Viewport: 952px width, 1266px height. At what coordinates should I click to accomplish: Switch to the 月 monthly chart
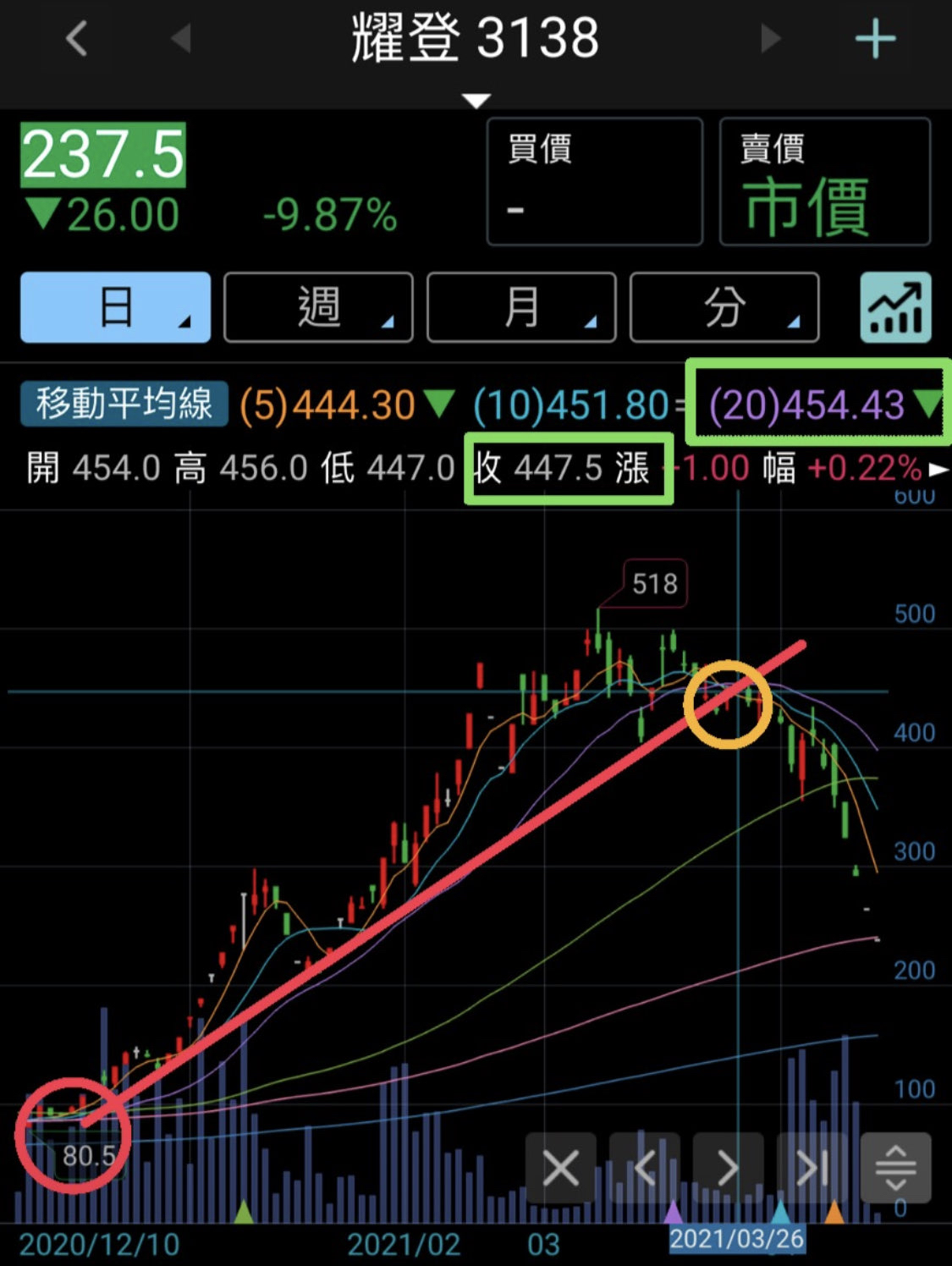click(x=521, y=307)
